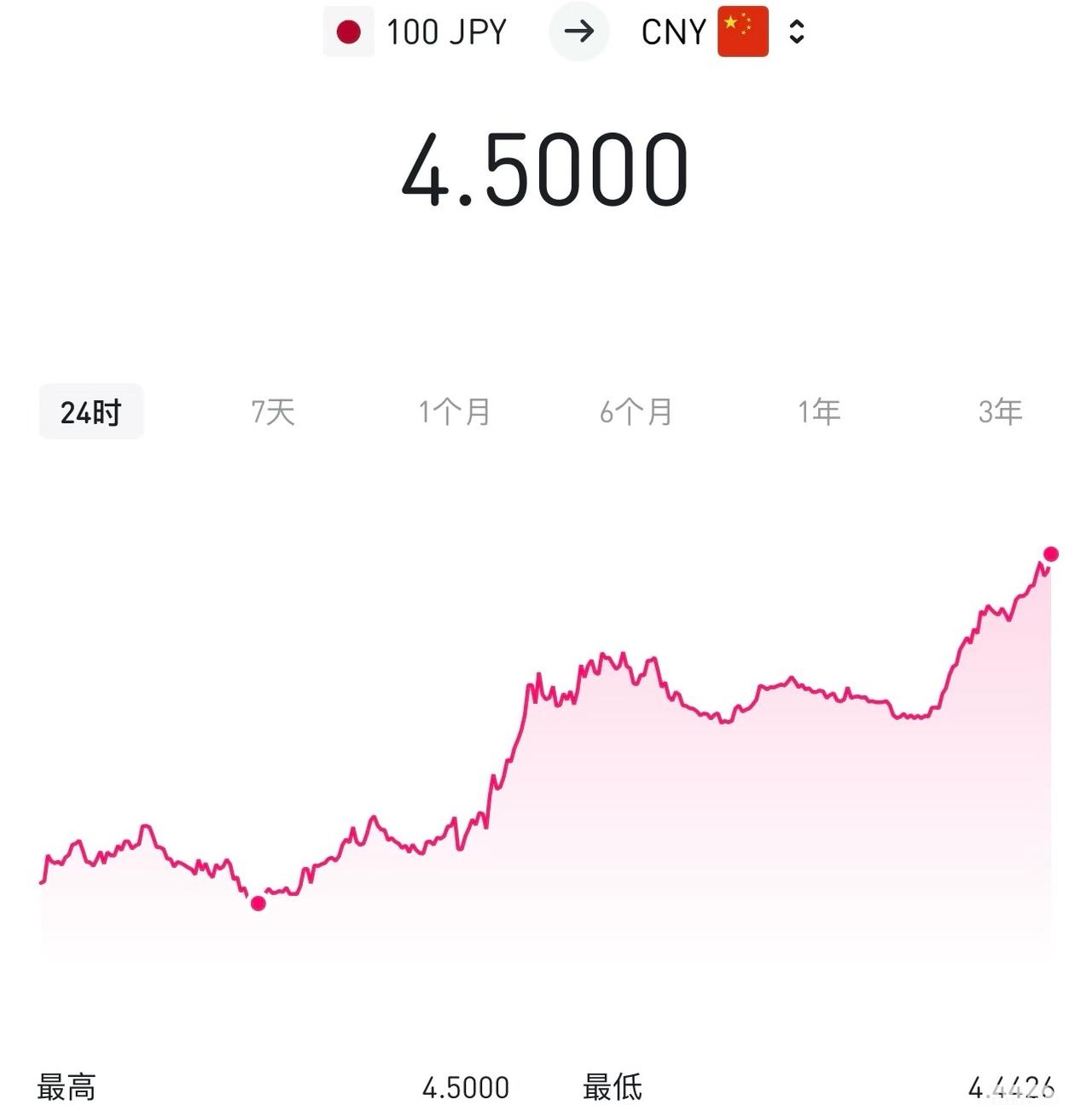Click the 4.5000 exchange rate value
The height and width of the screenshot is (1105, 1092).
click(546, 169)
